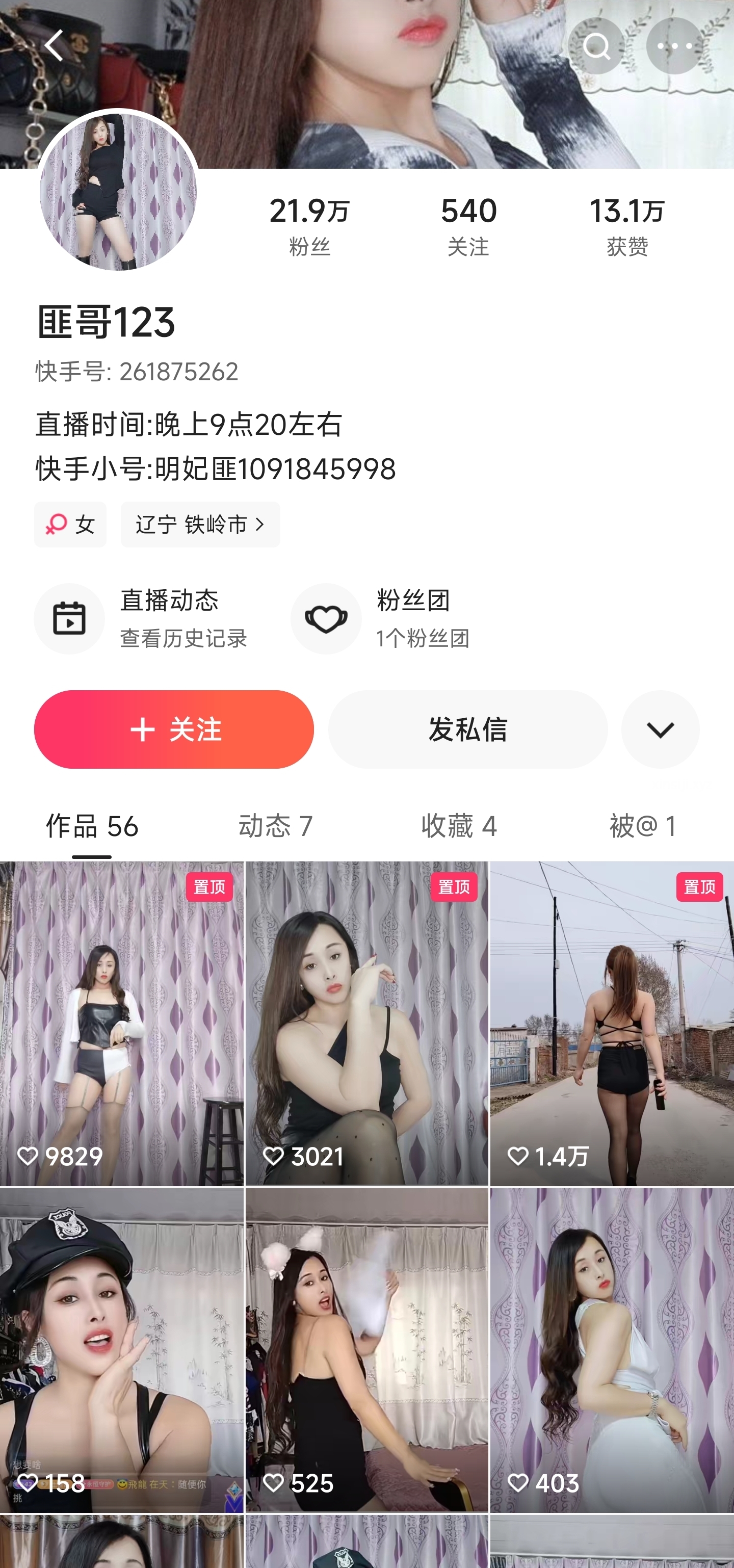The height and width of the screenshot is (1568, 734).
Task: Tap the 粉丝 follower count 21.9万
Action: tap(310, 223)
